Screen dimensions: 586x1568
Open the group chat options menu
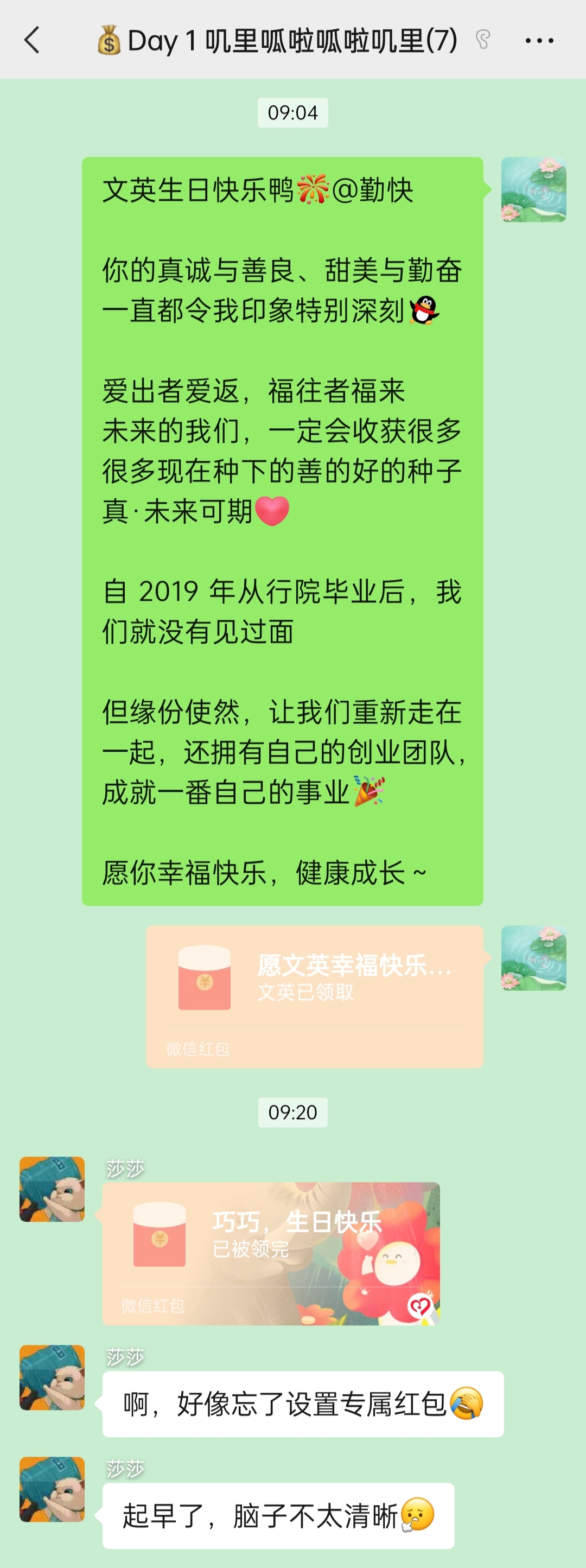point(539,40)
